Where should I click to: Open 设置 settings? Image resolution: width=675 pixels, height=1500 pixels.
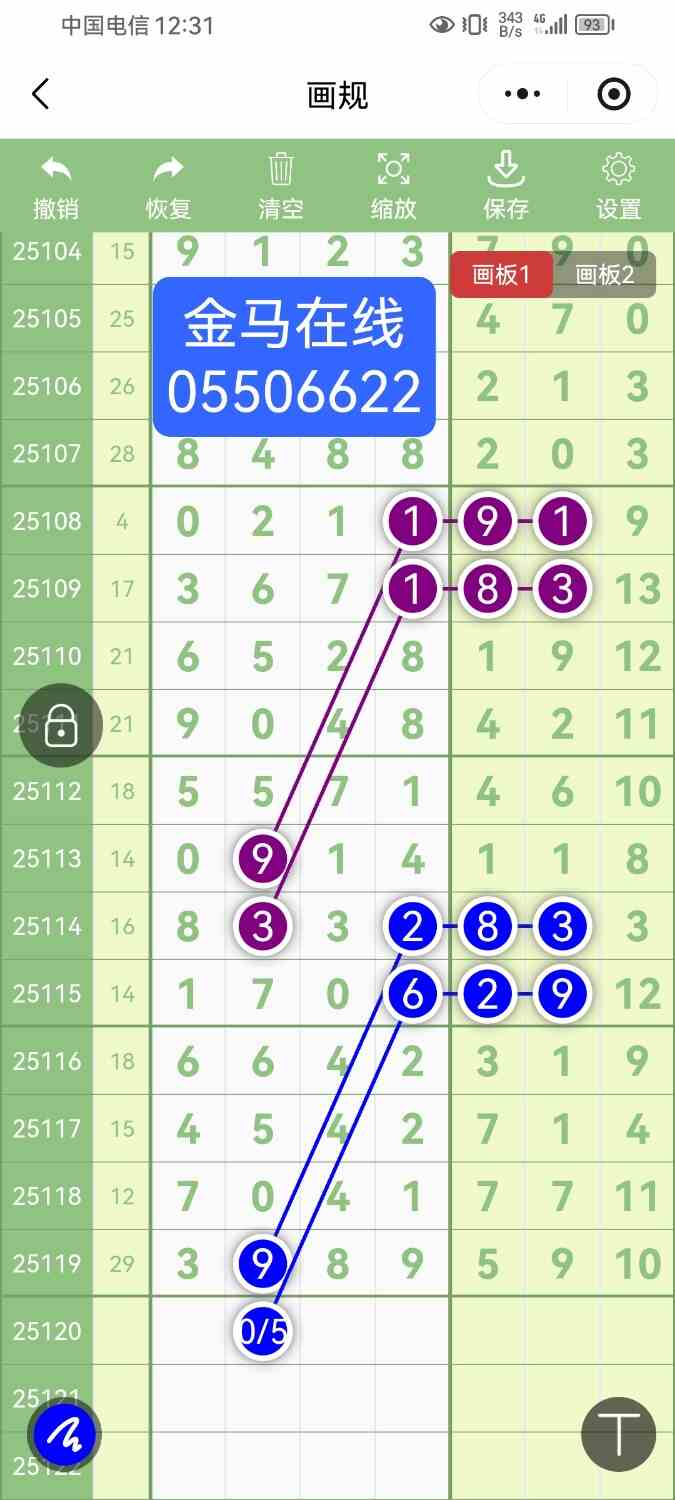[618, 186]
